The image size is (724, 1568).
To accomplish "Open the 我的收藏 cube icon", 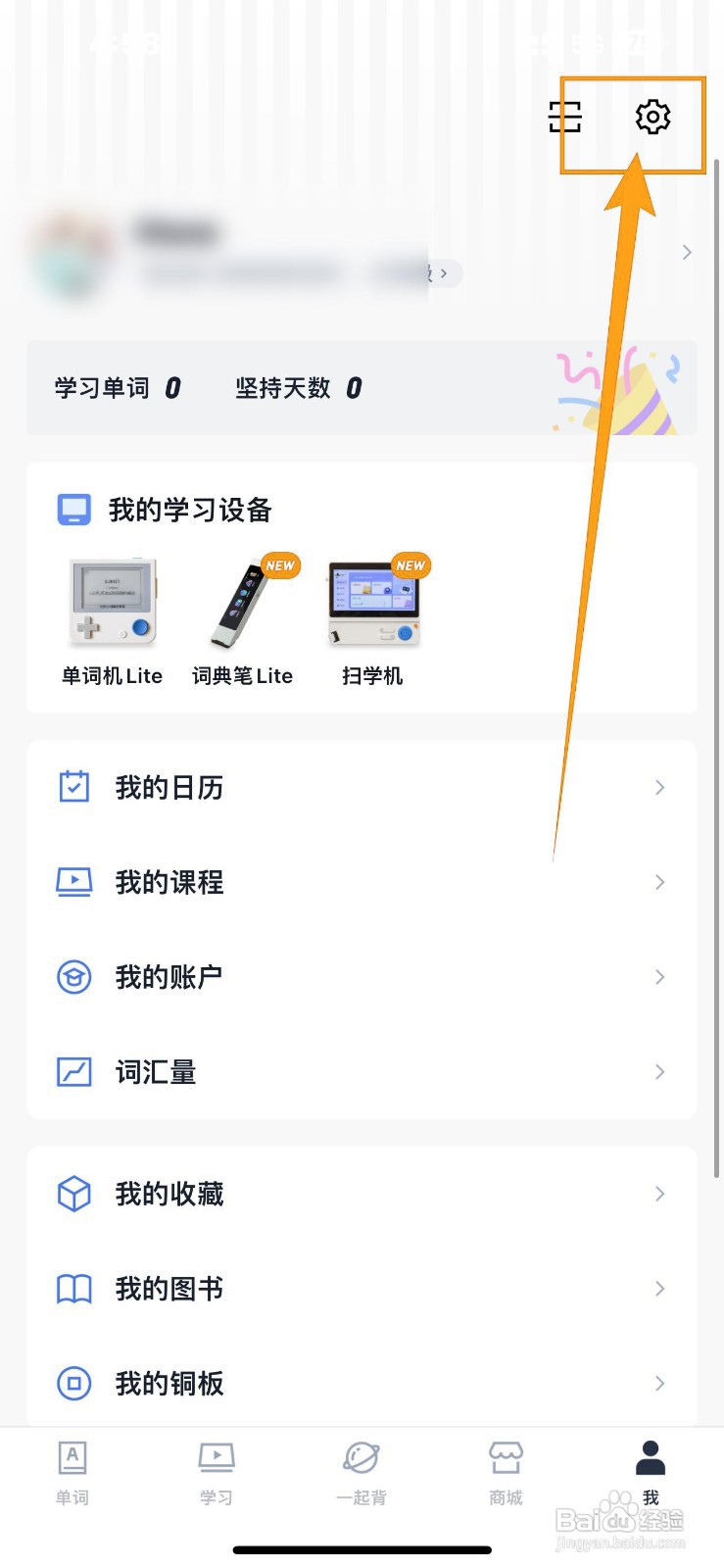I will [x=72, y=1194].
